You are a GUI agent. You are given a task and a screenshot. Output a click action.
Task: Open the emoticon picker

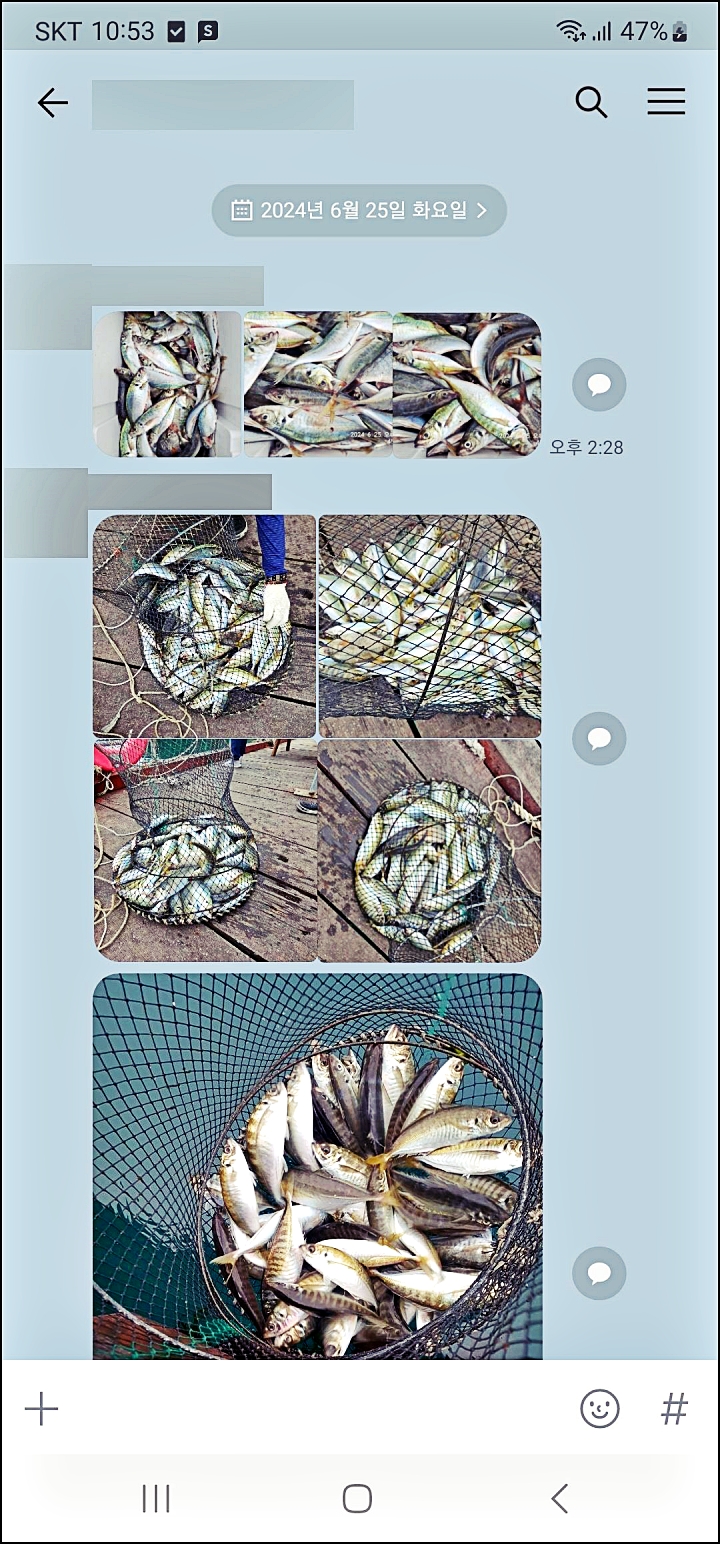[x=600, y=1409]
